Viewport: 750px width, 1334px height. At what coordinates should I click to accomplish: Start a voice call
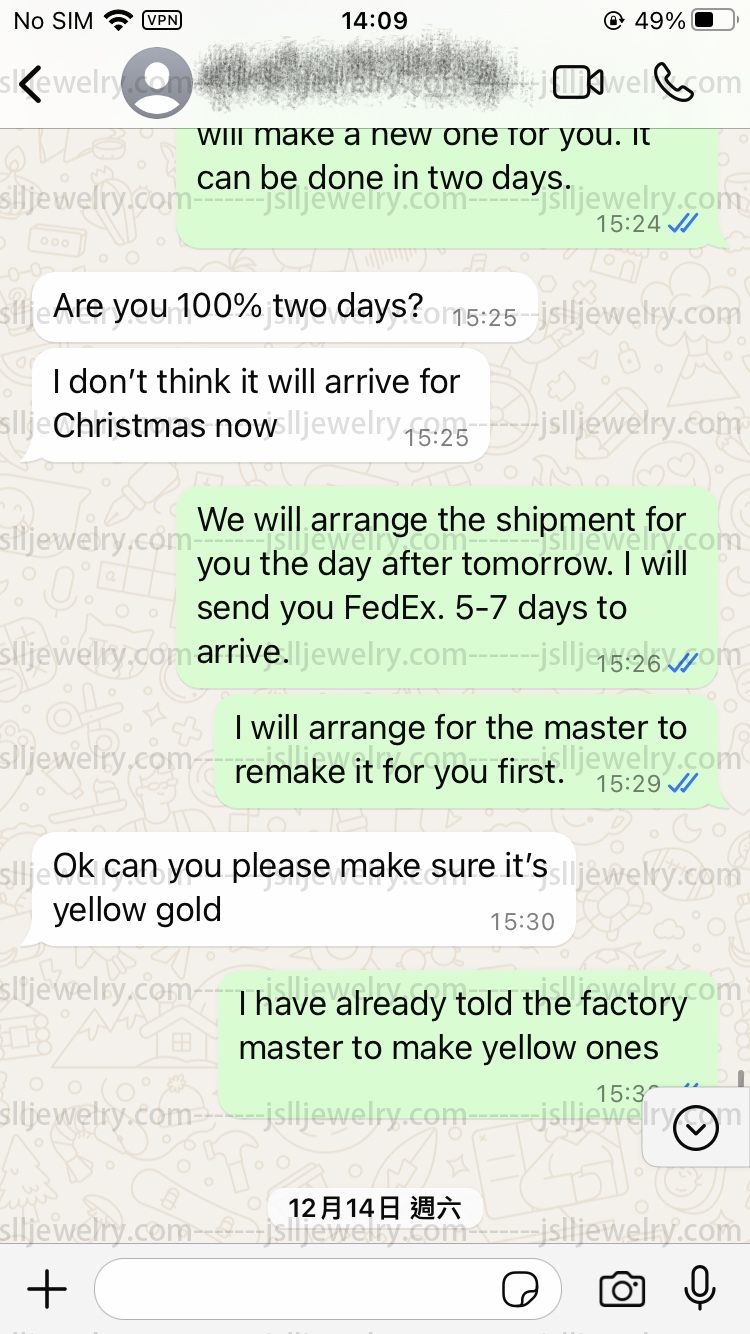pyautogui.click(x=674, y=83)
